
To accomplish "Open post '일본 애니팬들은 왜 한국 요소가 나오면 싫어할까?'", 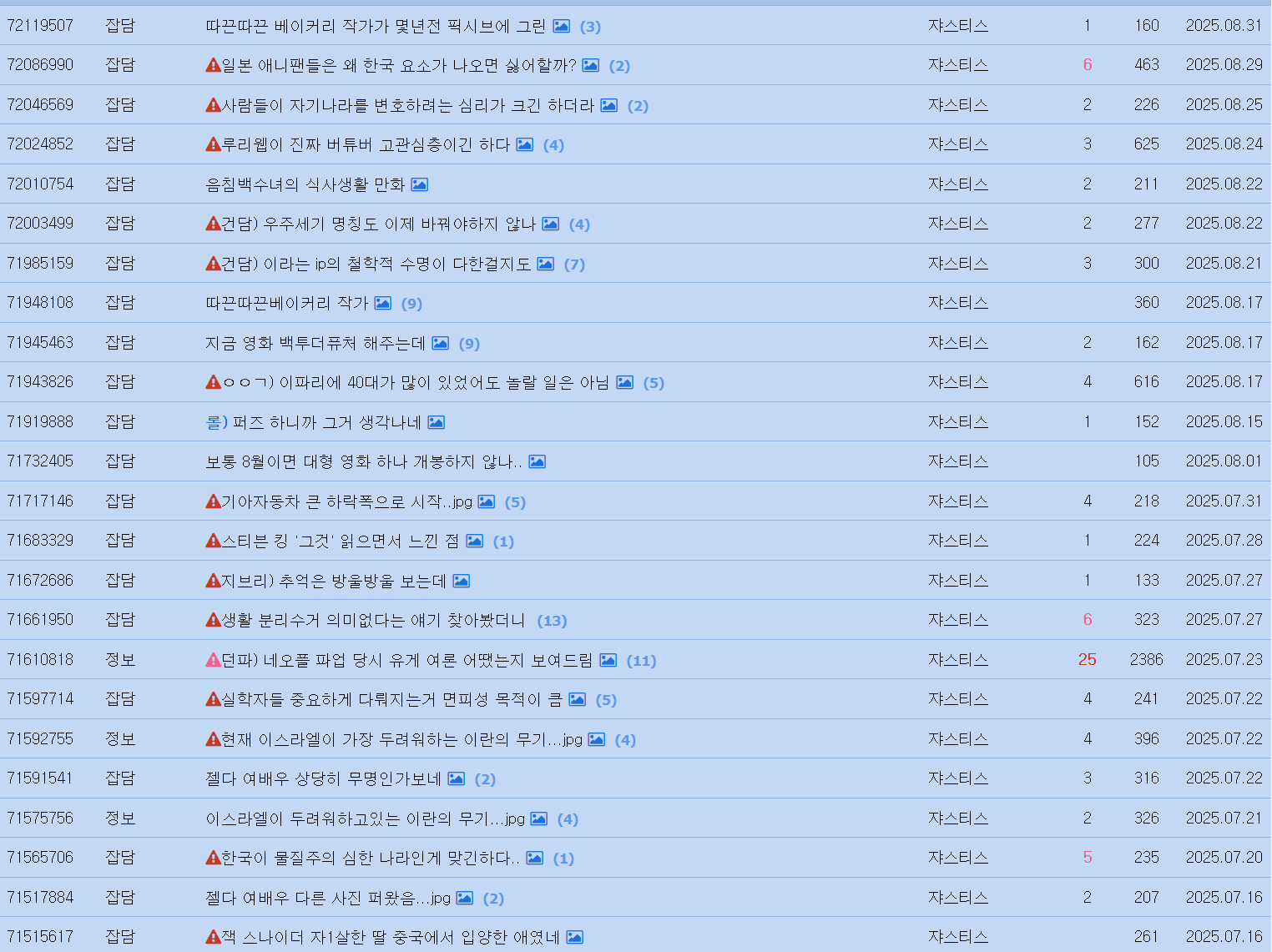I will pyautogui.click(x=399, y=65).
